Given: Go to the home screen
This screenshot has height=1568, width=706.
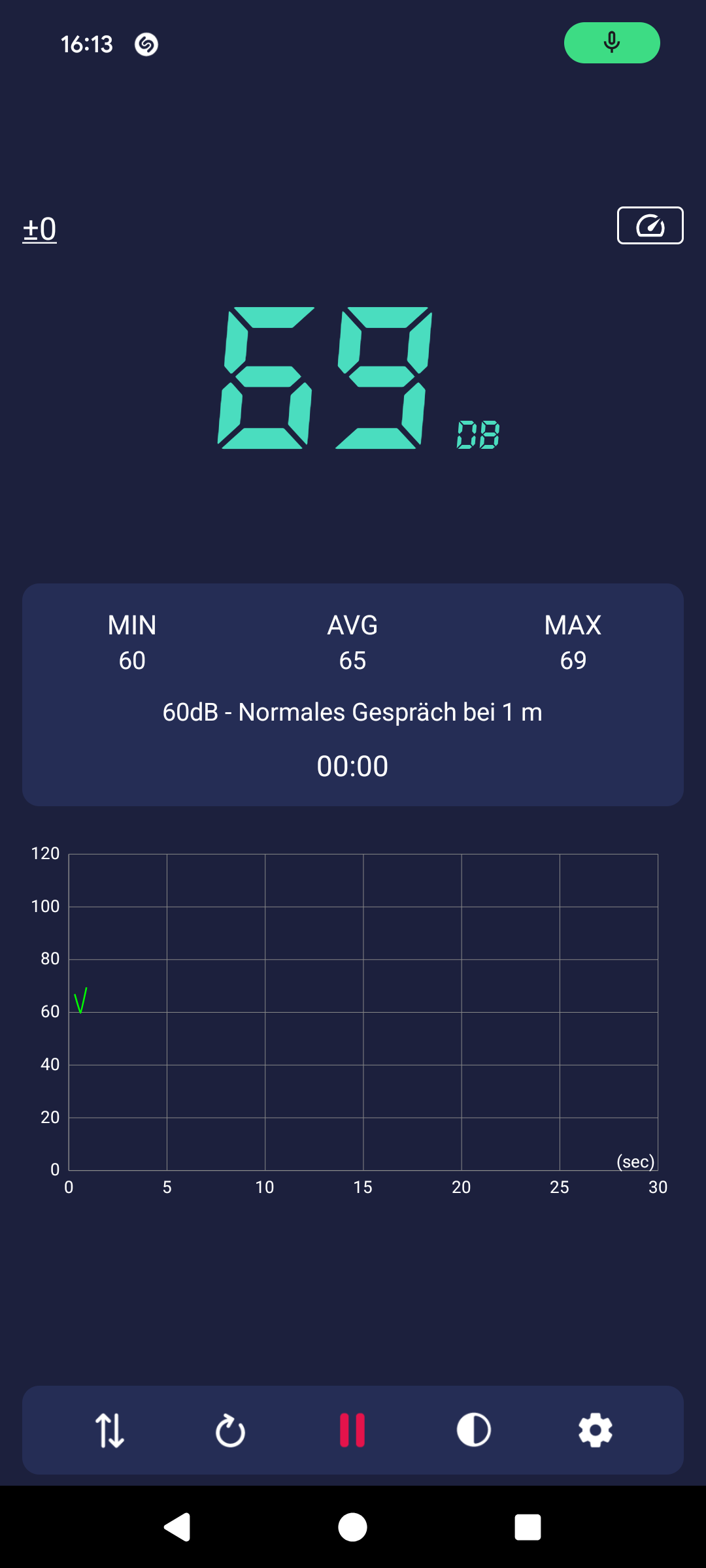Looking at the screenshot, I should tap(352, 1527).
